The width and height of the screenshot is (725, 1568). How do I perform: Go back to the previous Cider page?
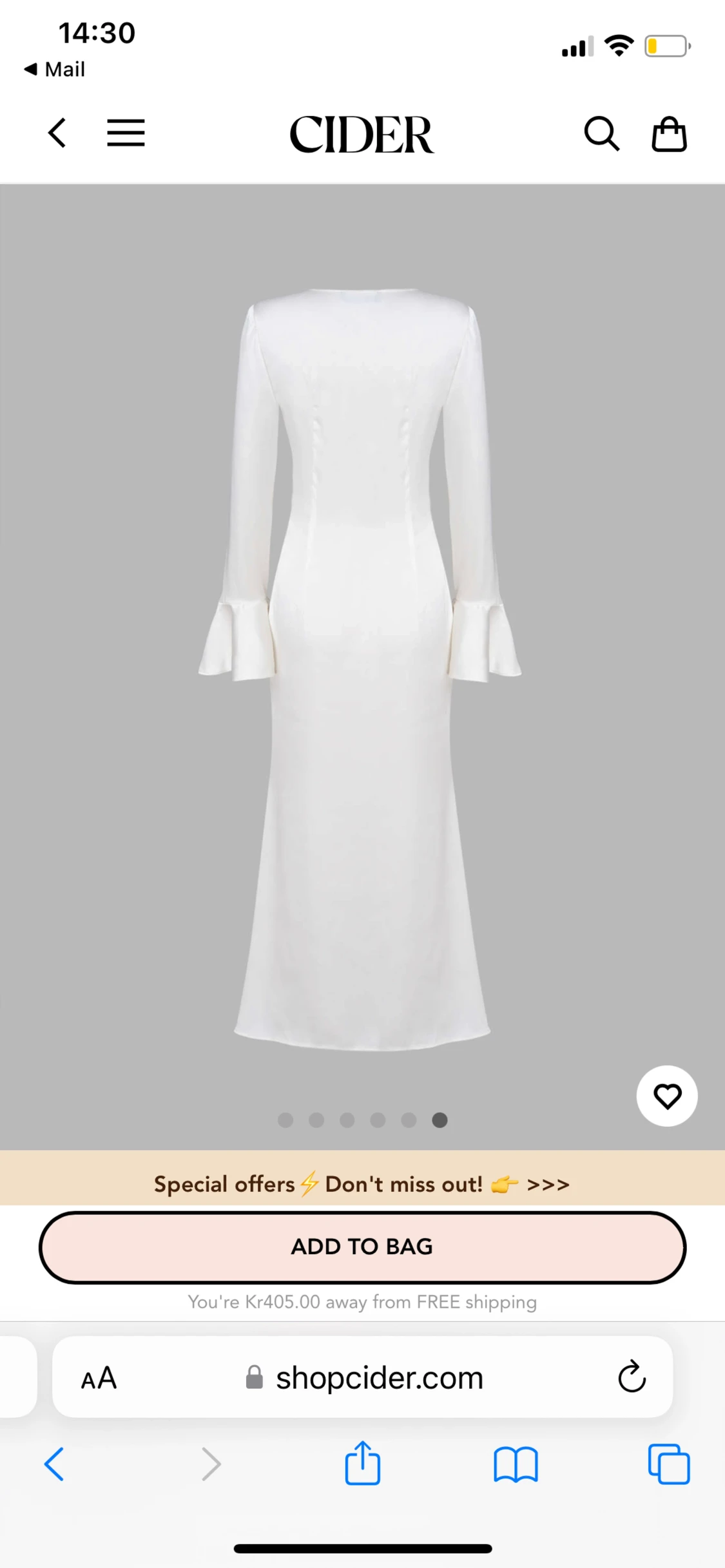57,133
